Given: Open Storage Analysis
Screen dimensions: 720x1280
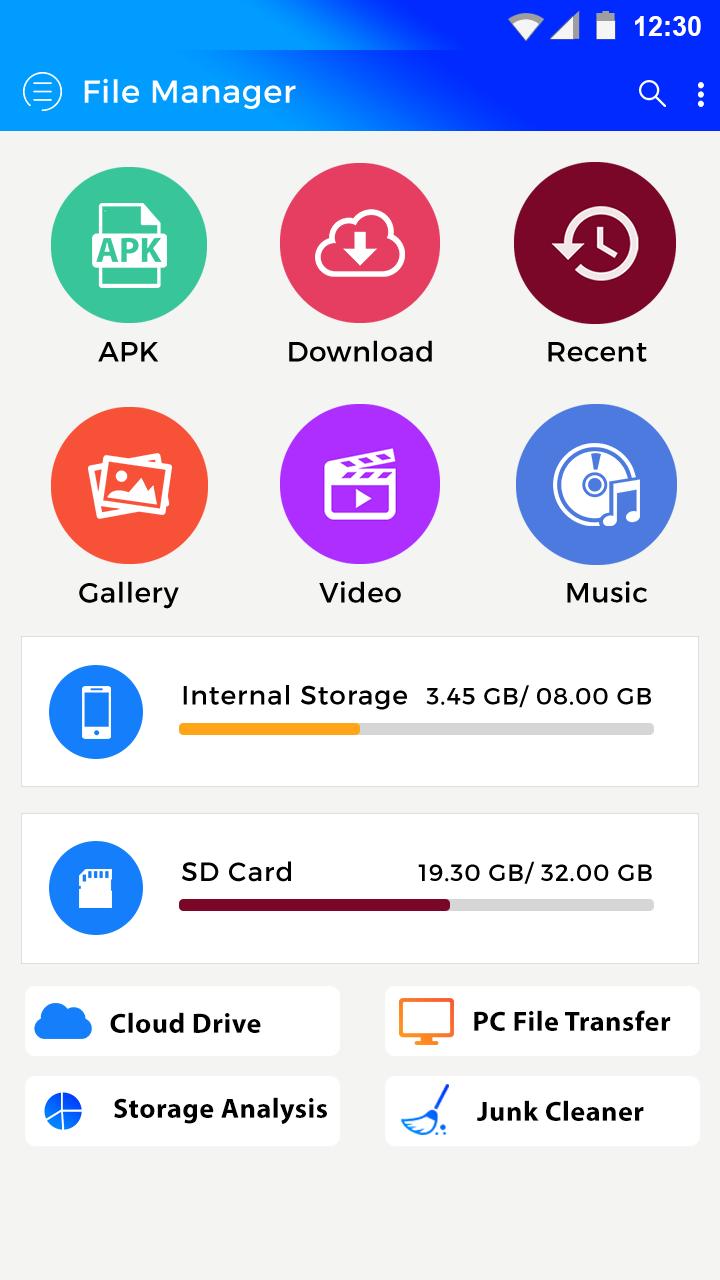Looking at the screenshot, I should 182,1110.
